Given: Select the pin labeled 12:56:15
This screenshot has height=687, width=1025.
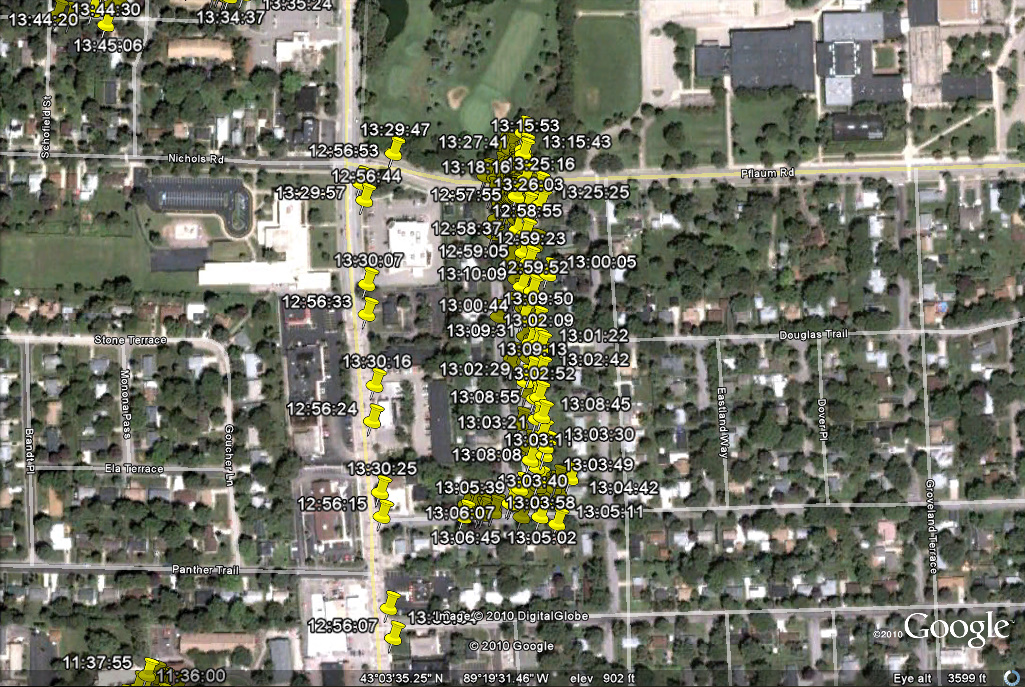Looking at the screenshot, I should click(x=382, y=512).
